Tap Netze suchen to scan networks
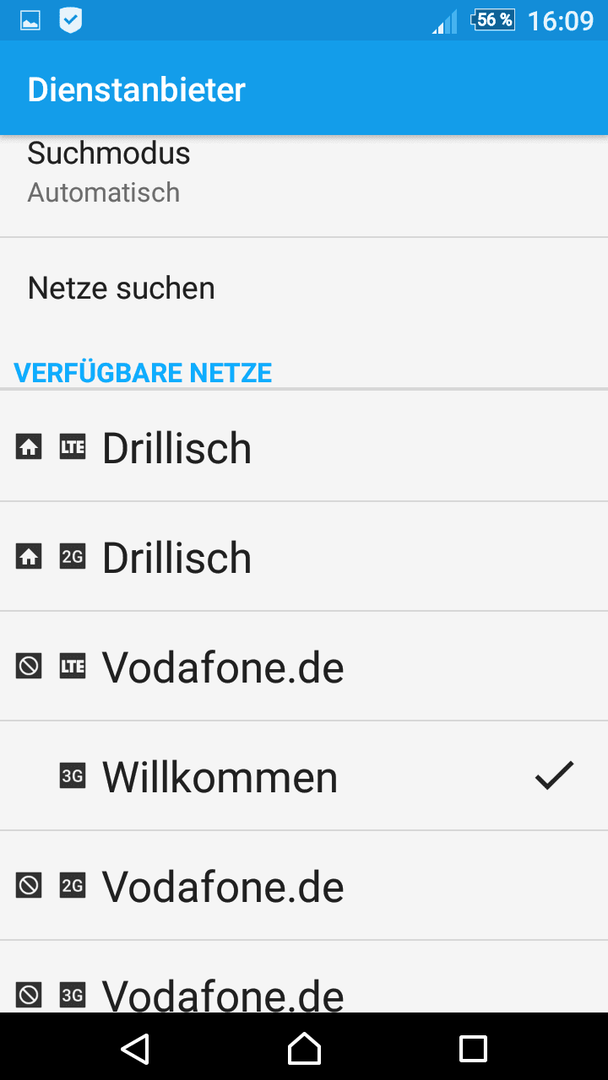This screenshot has width=608, height=1080. coord(304,289)
